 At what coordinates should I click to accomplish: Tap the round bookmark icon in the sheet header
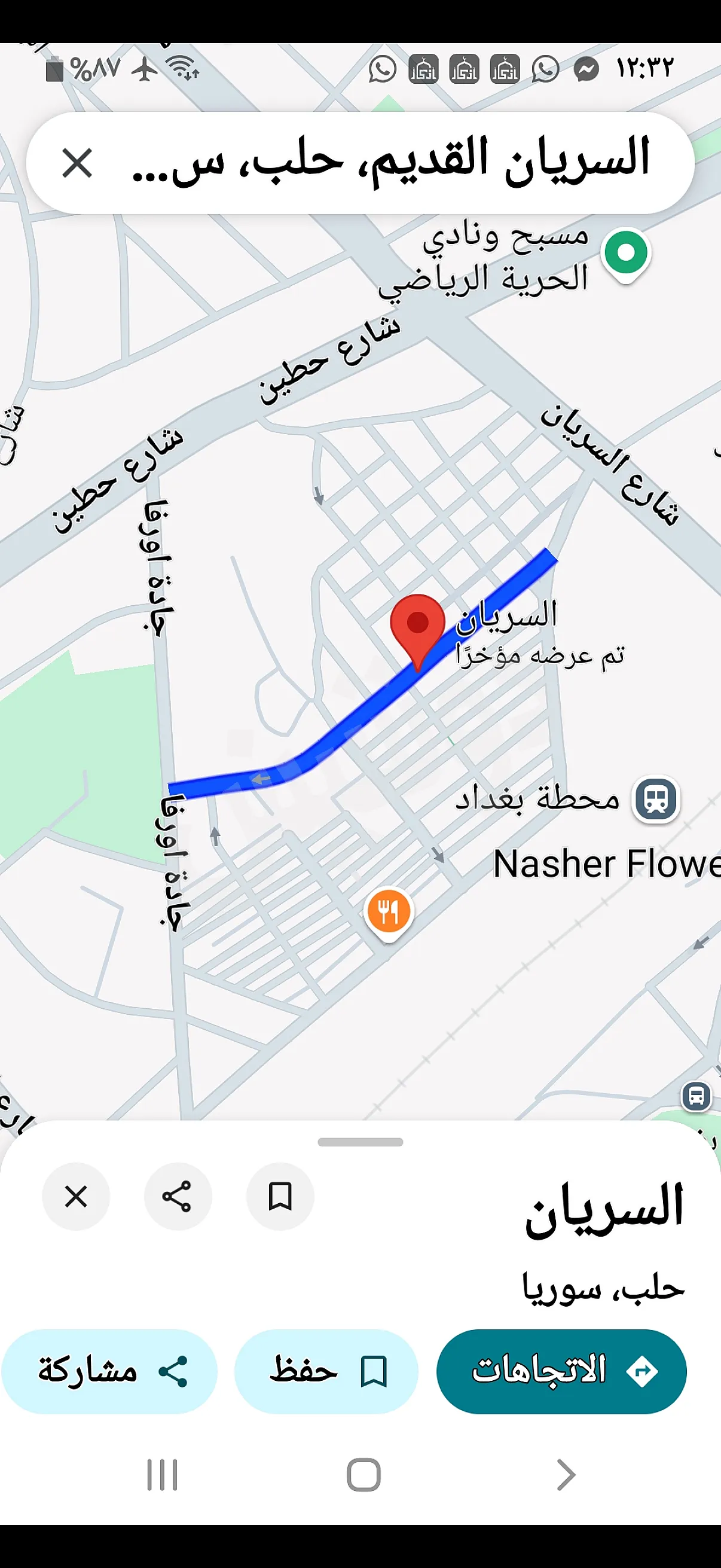[280, 1196]
